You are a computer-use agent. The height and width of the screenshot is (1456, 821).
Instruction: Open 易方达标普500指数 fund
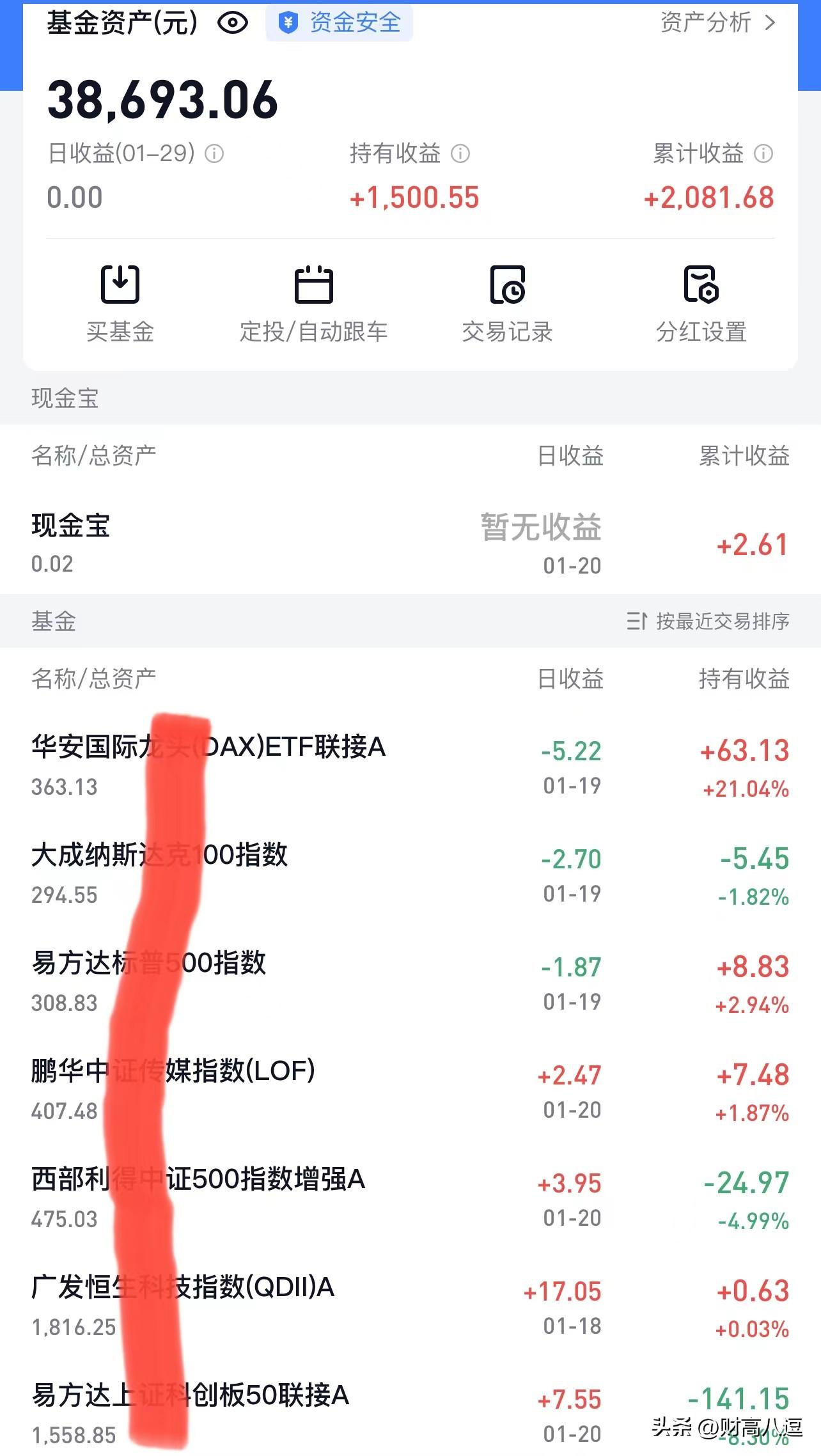[x=410, y=982]
